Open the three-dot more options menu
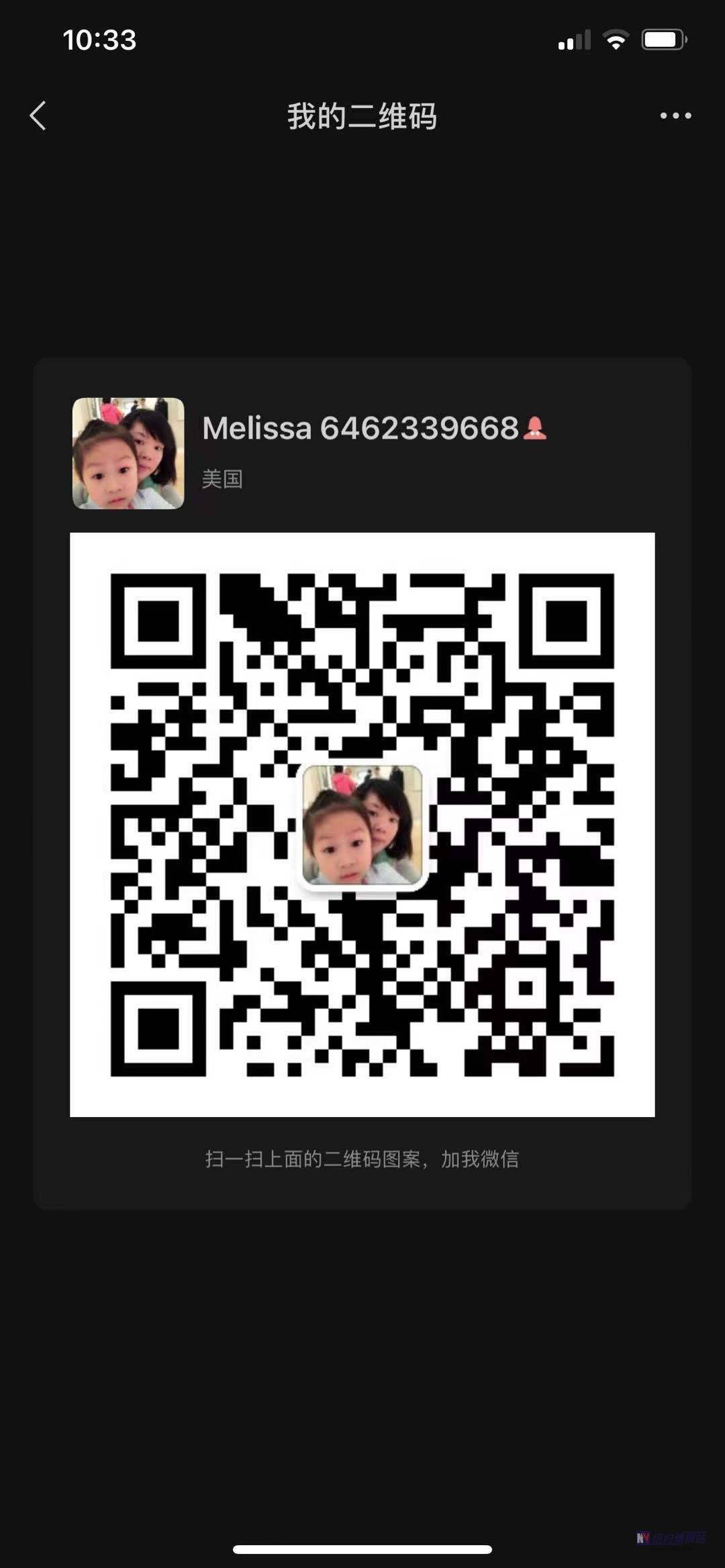 (675, 116)
